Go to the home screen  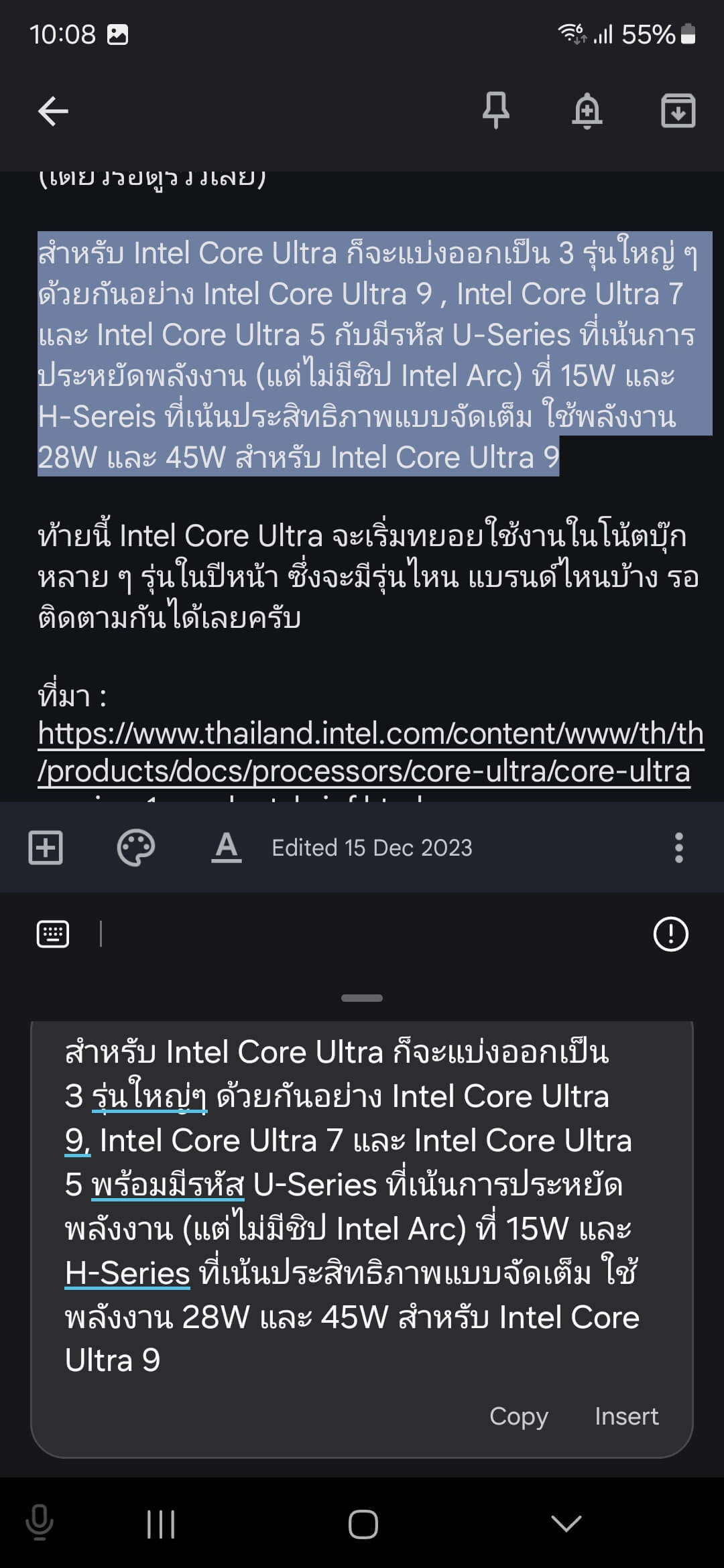(x=363, y=1524)
